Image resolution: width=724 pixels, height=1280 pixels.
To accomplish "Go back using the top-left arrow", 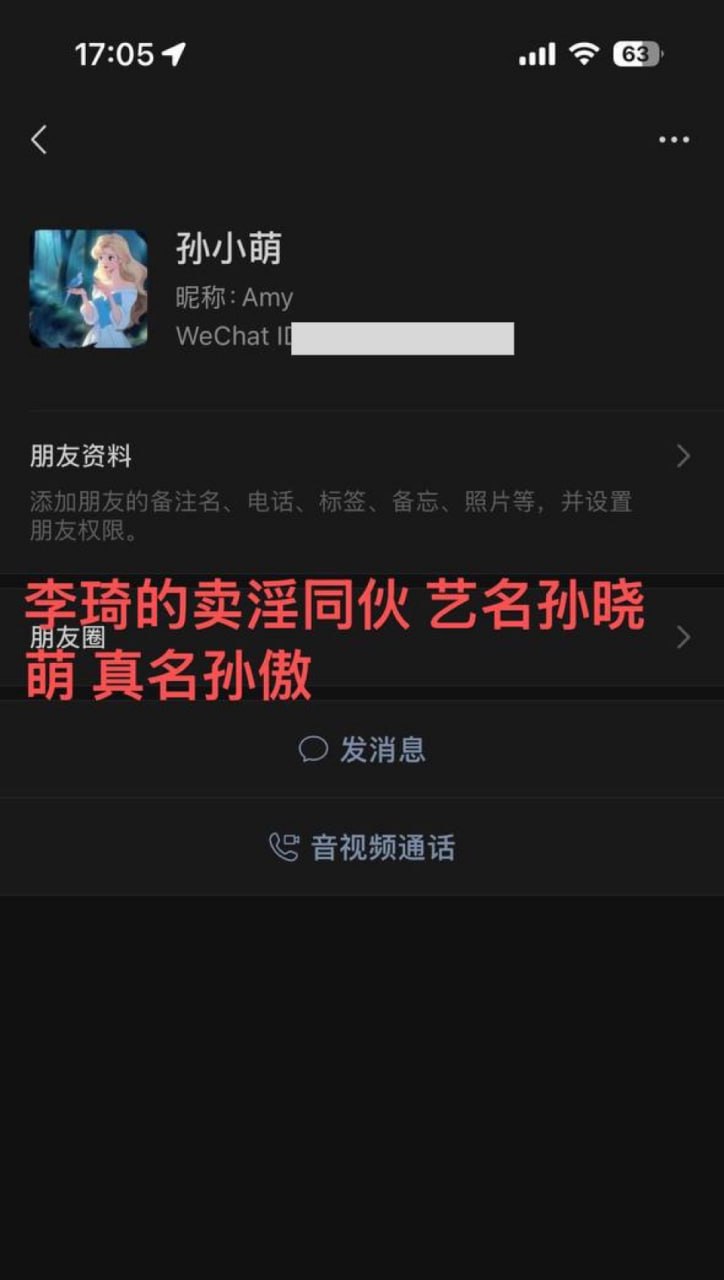I will tap(39, 140).
